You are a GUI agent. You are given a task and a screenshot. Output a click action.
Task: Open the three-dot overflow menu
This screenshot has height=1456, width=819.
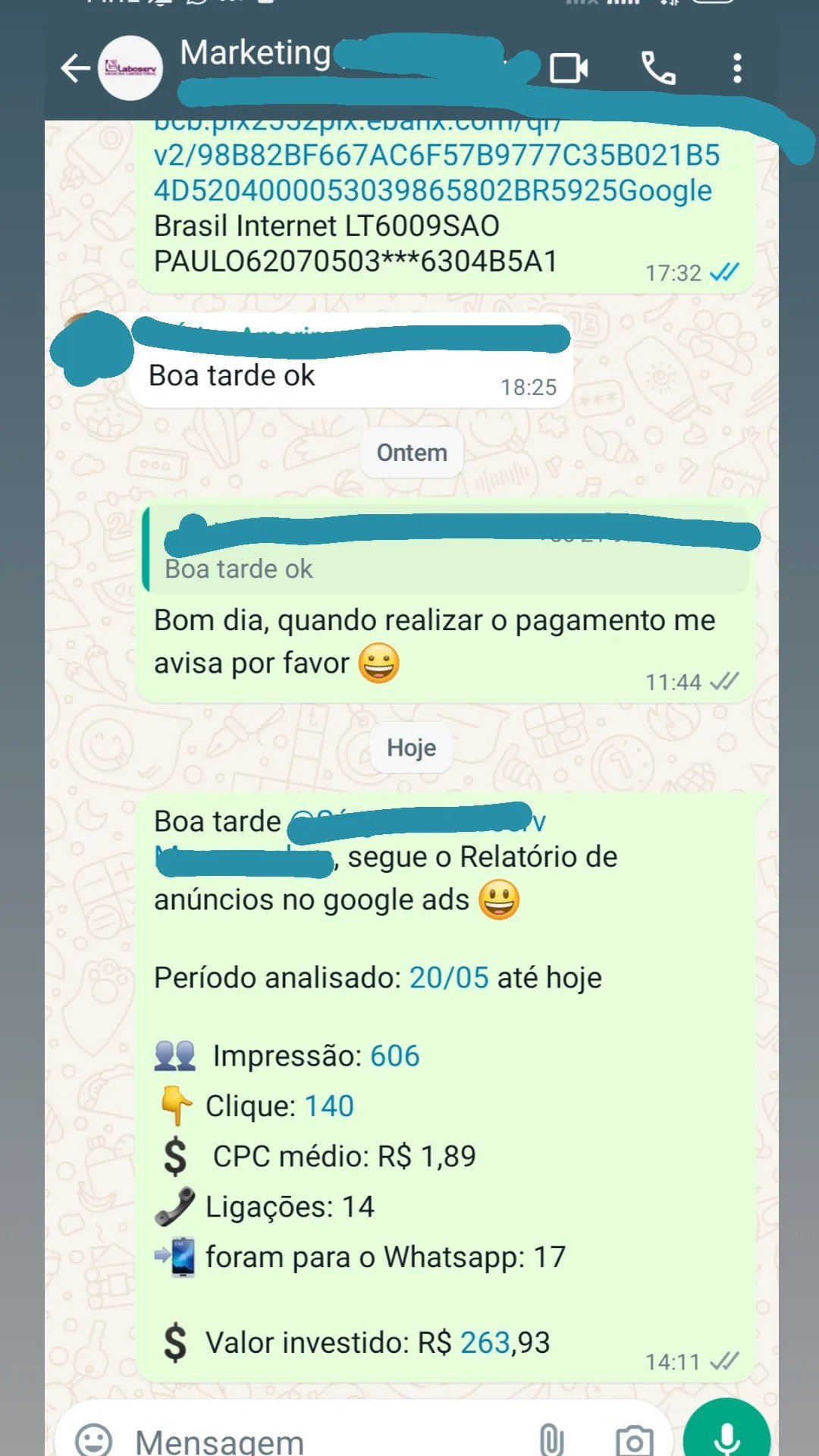[x=737, y=68]
